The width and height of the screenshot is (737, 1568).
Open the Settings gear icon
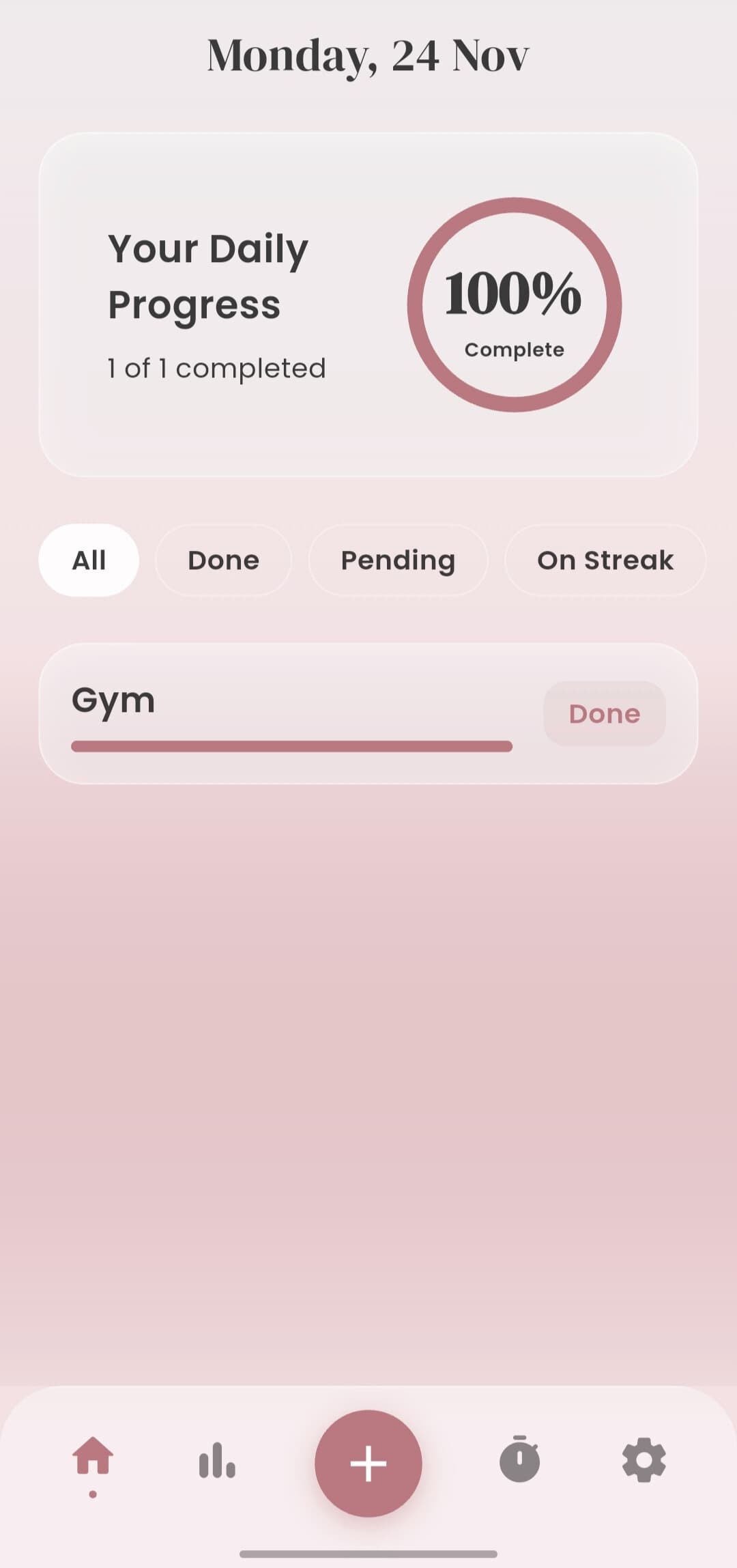click(644, 1462)
